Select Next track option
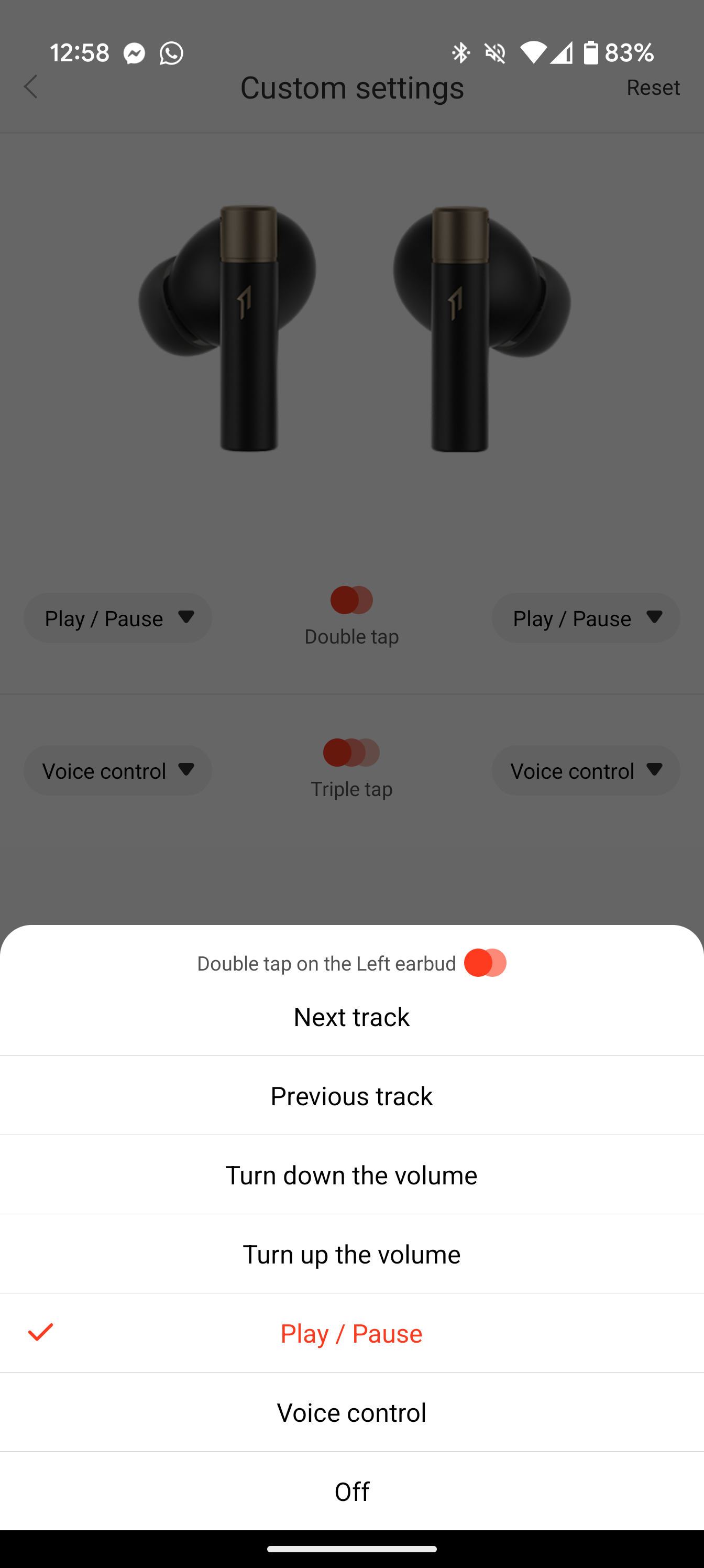The image size is (704, 1568). tap(351, 1017)
